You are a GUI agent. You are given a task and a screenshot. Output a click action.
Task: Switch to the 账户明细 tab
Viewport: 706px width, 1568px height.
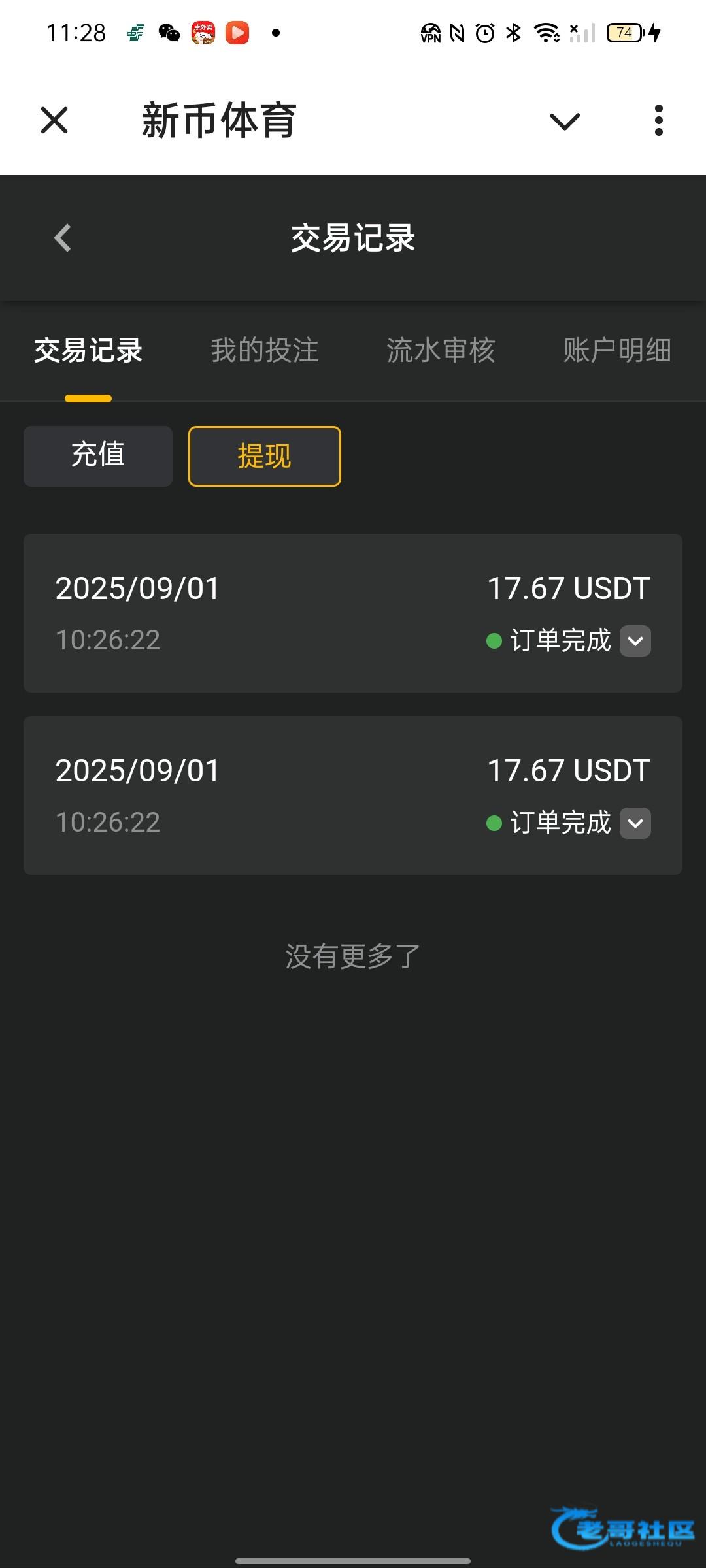(x=617, y=351)
